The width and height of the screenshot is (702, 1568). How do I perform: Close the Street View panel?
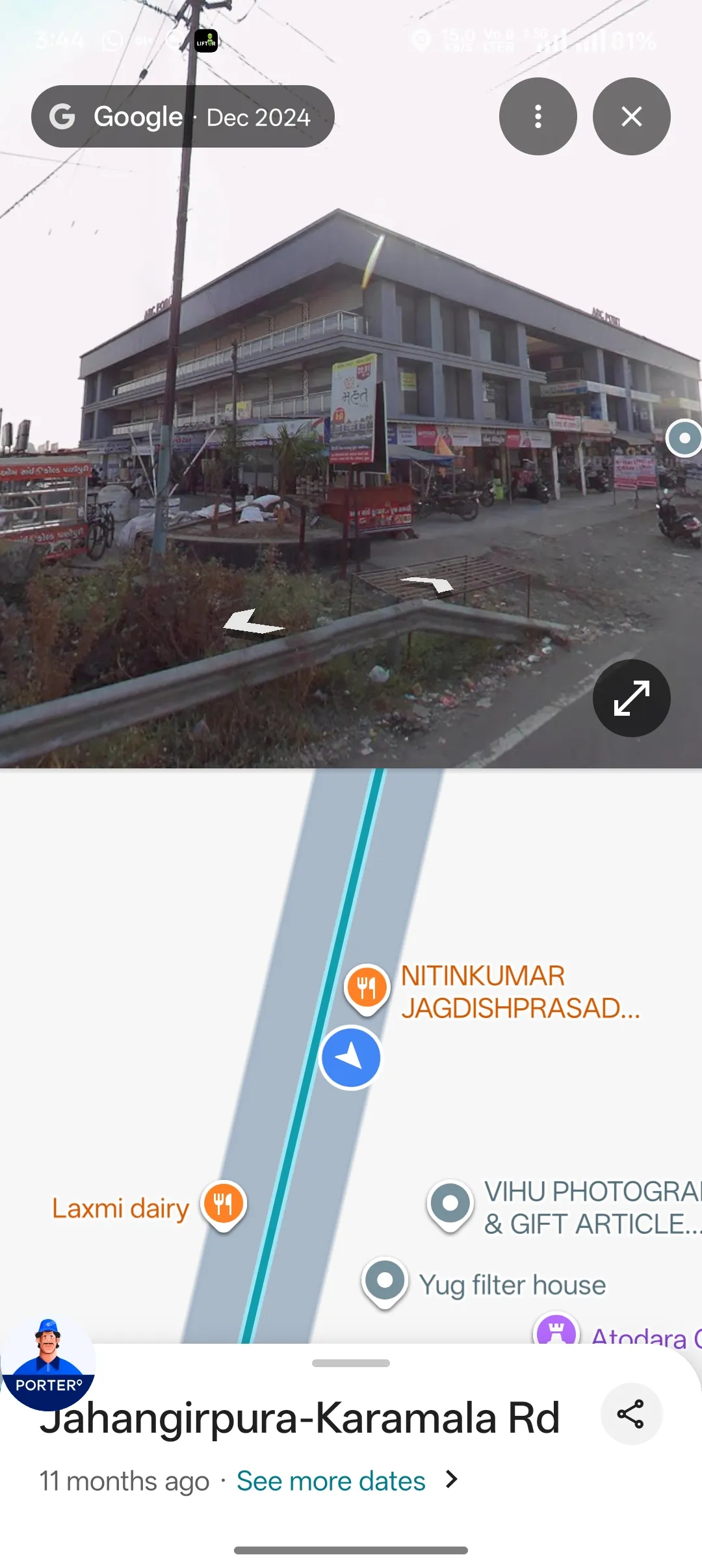point(631,116)
